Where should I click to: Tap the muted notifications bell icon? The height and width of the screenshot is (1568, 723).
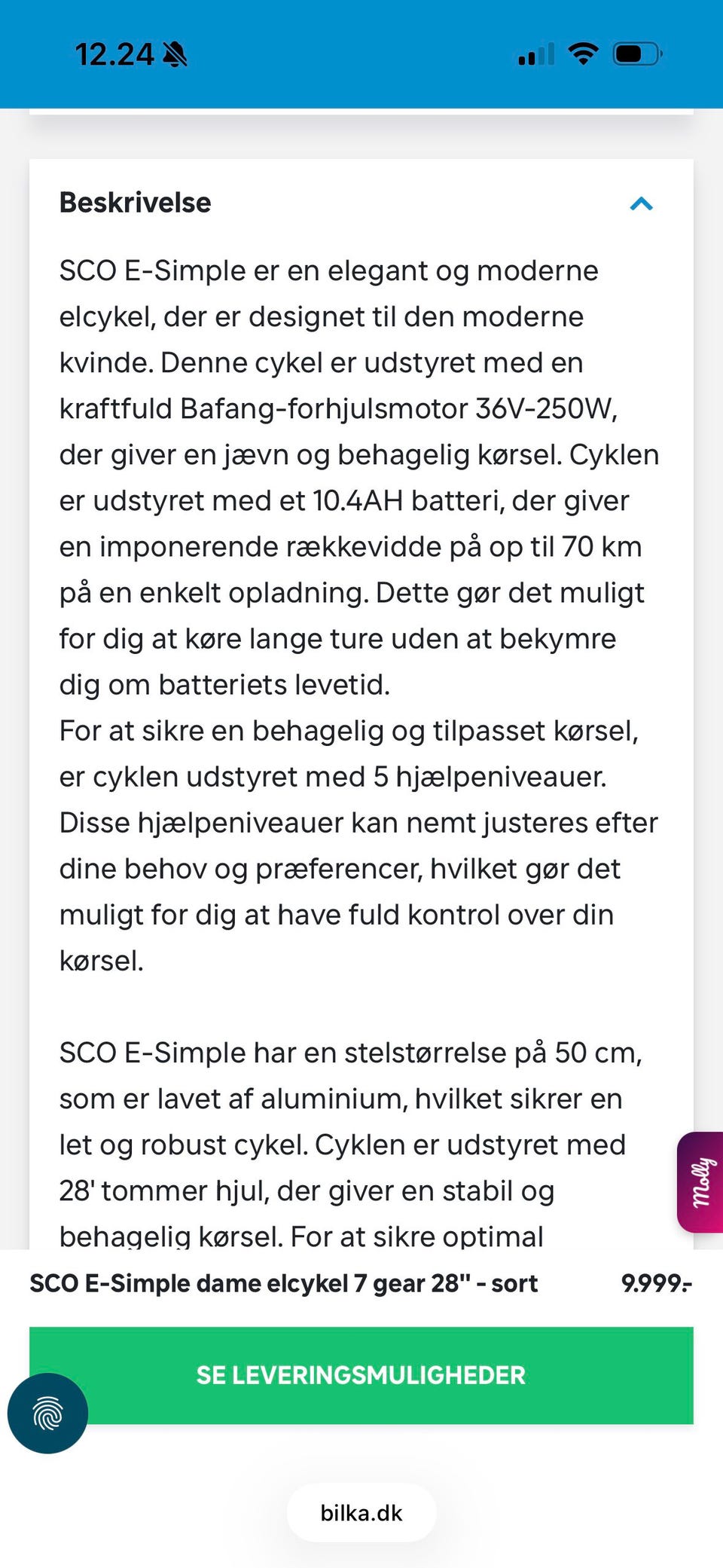(x=174, y=54)
